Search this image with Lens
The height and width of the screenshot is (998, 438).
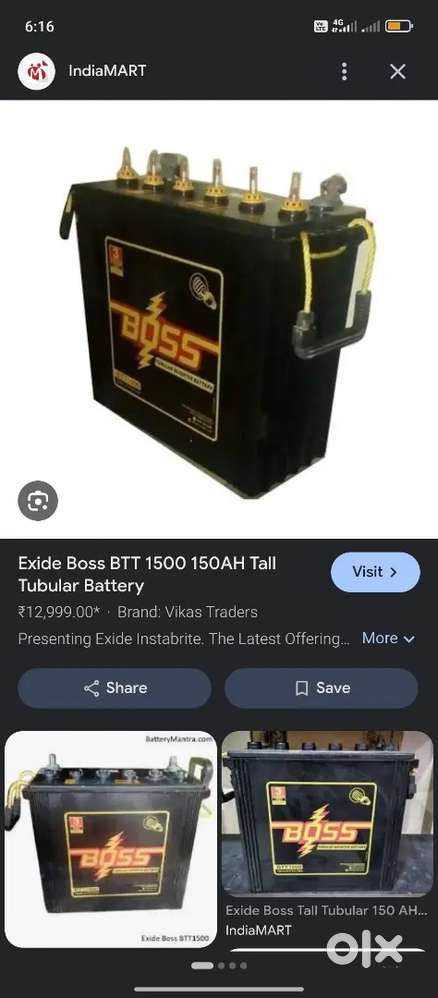38,501
